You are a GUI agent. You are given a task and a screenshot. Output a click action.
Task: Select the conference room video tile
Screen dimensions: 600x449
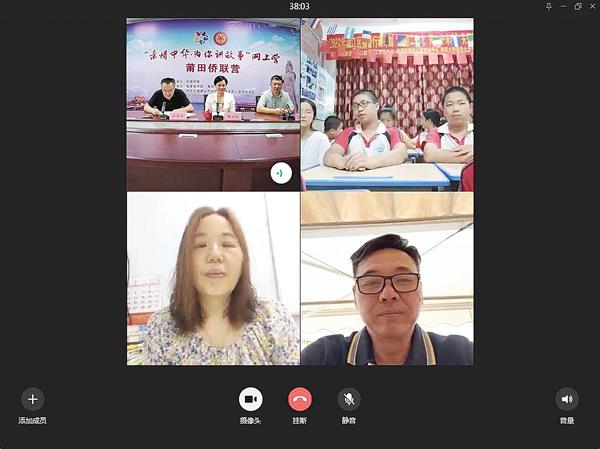point(213,104)
